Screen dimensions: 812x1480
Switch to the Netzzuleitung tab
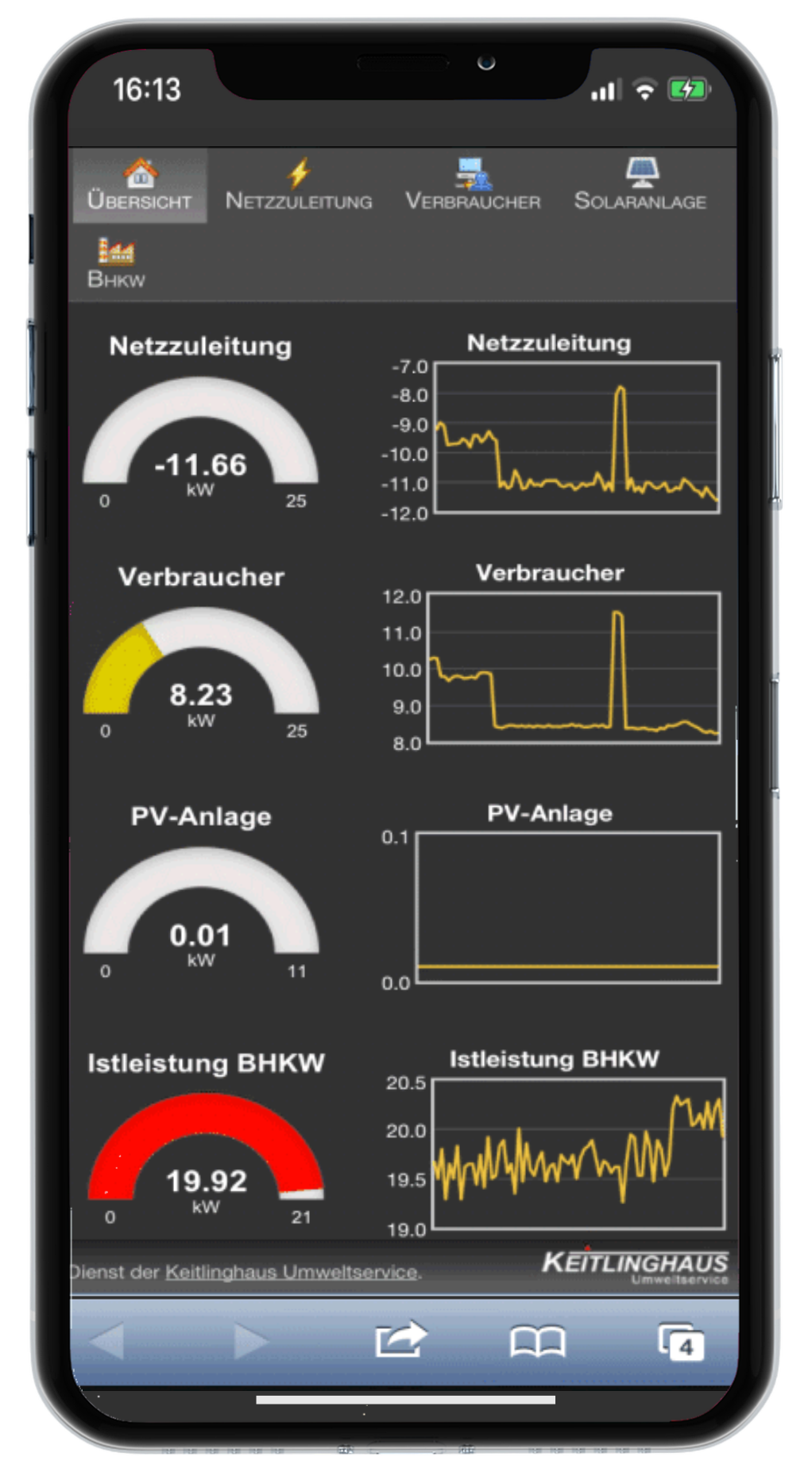coord(299,185)
